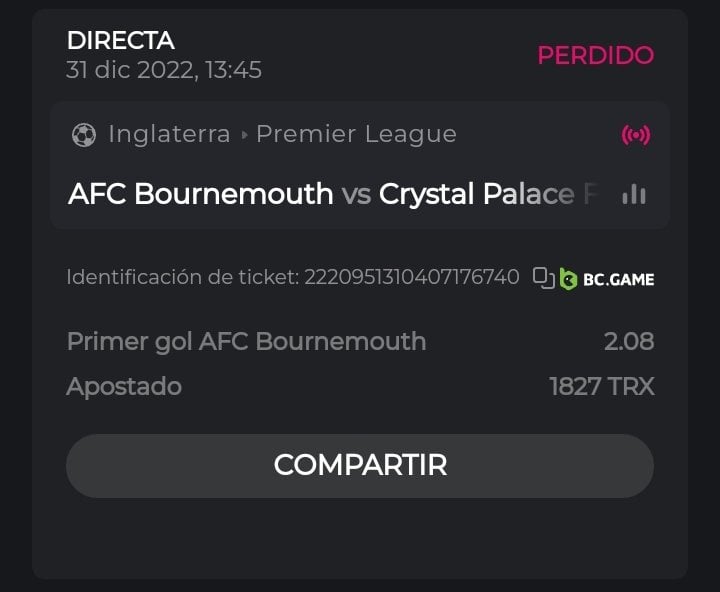Open match statistics bar chart icon
This screenshot has height=592, width=720.
[634, 194]
